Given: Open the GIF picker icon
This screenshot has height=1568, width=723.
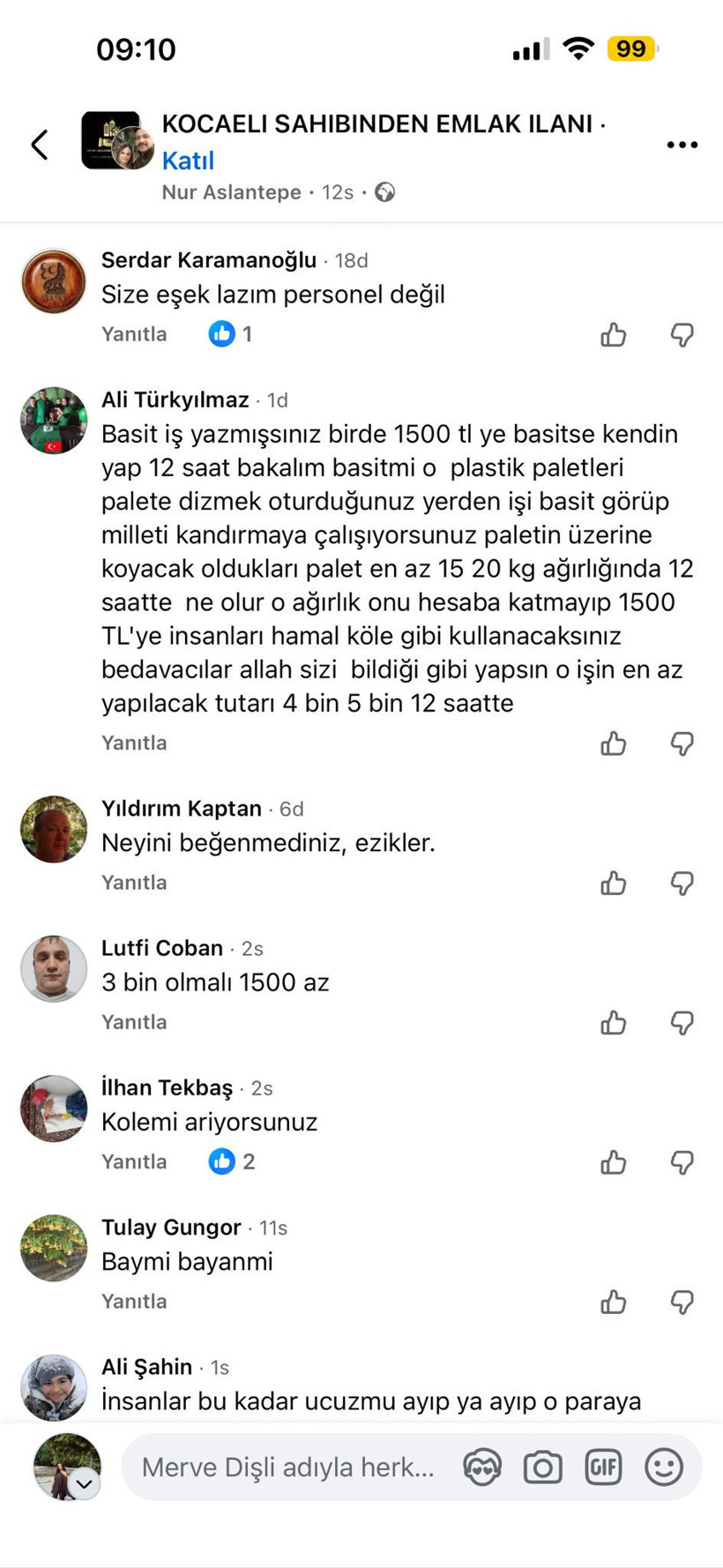Looking at the screenshot, I should pyautogui.click(x=603, y=1467).
